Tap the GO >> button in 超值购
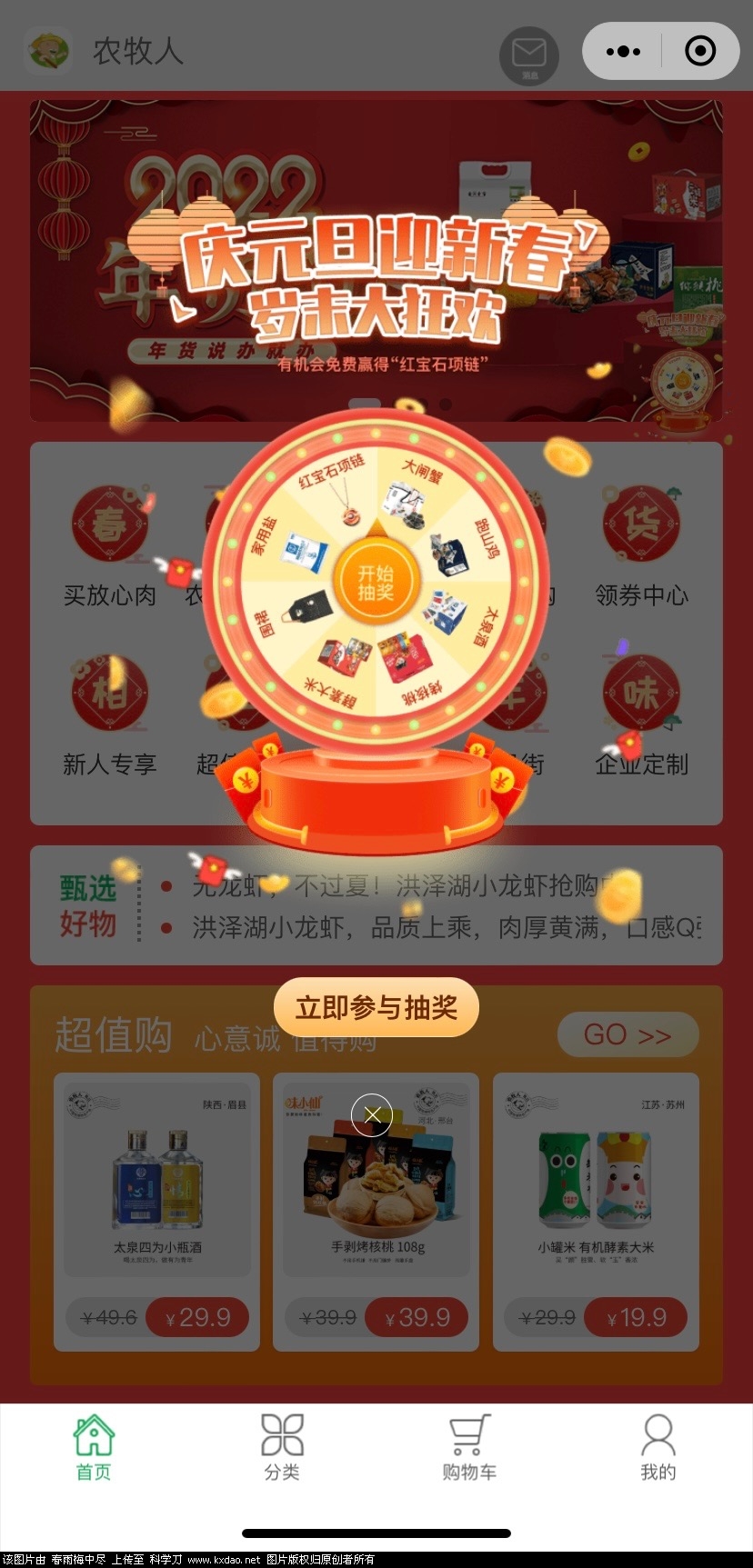This screenshot has width=753, height=1568. click(627, 1034)
